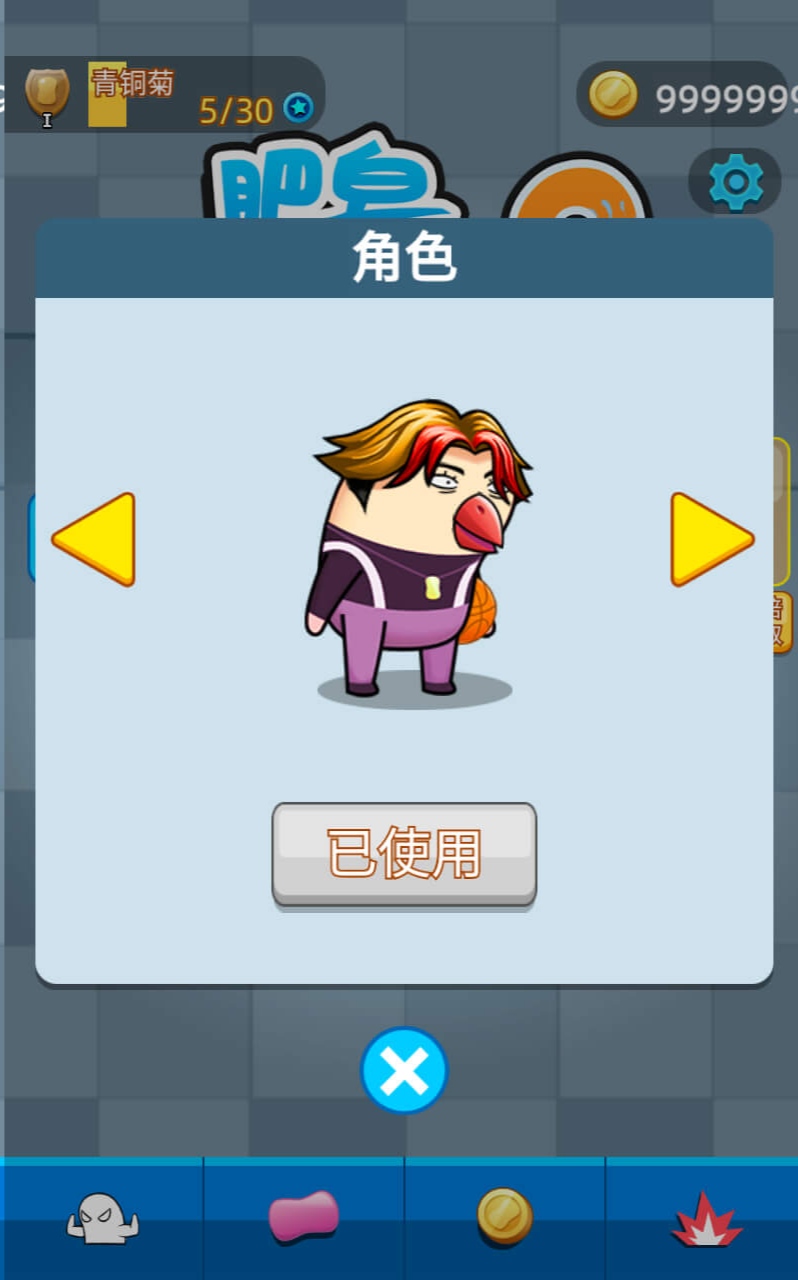Close the 角色 dialog with X
Viewport: 798px width, 1280px height.
[404, 1070]
